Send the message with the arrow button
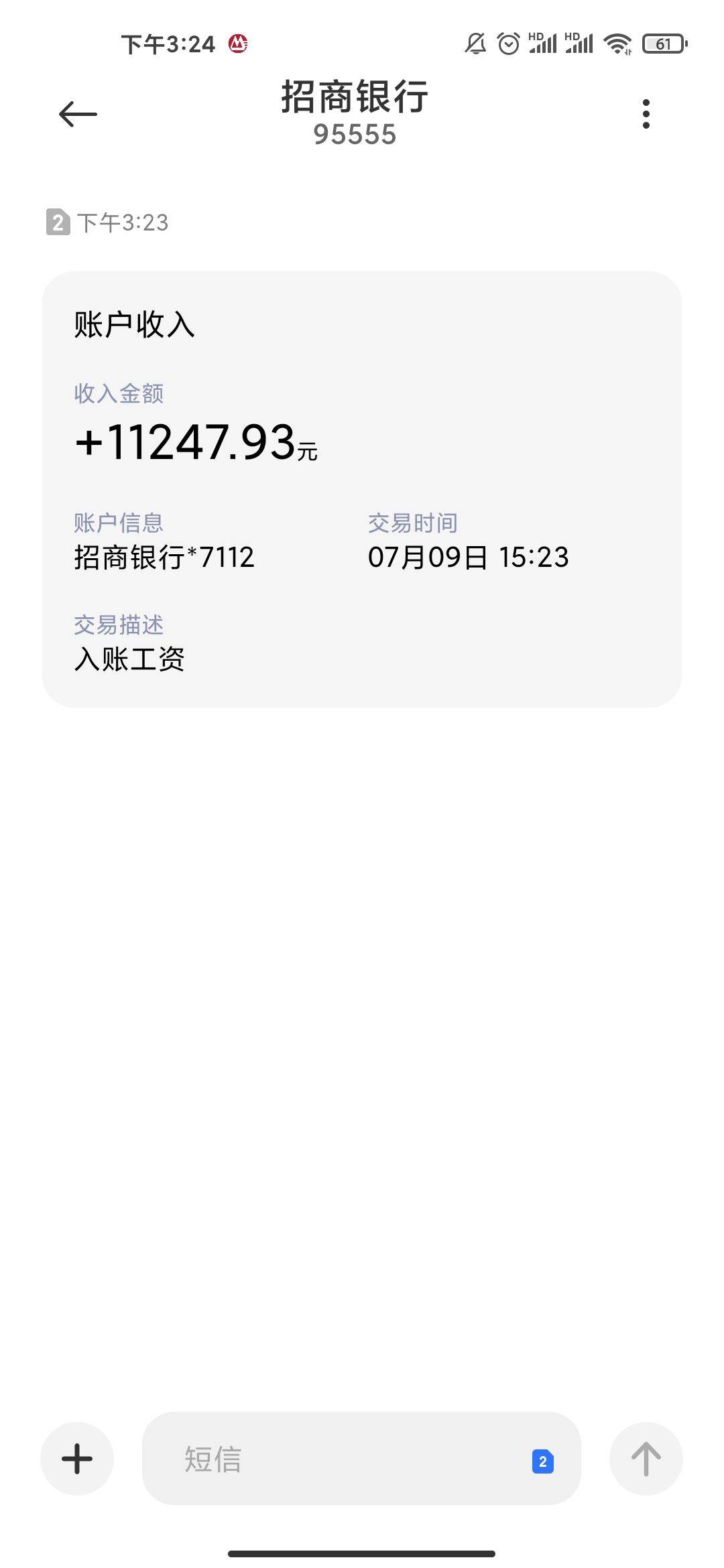Viewport: 724px width, 1568px height. [x=646, y=1458]
